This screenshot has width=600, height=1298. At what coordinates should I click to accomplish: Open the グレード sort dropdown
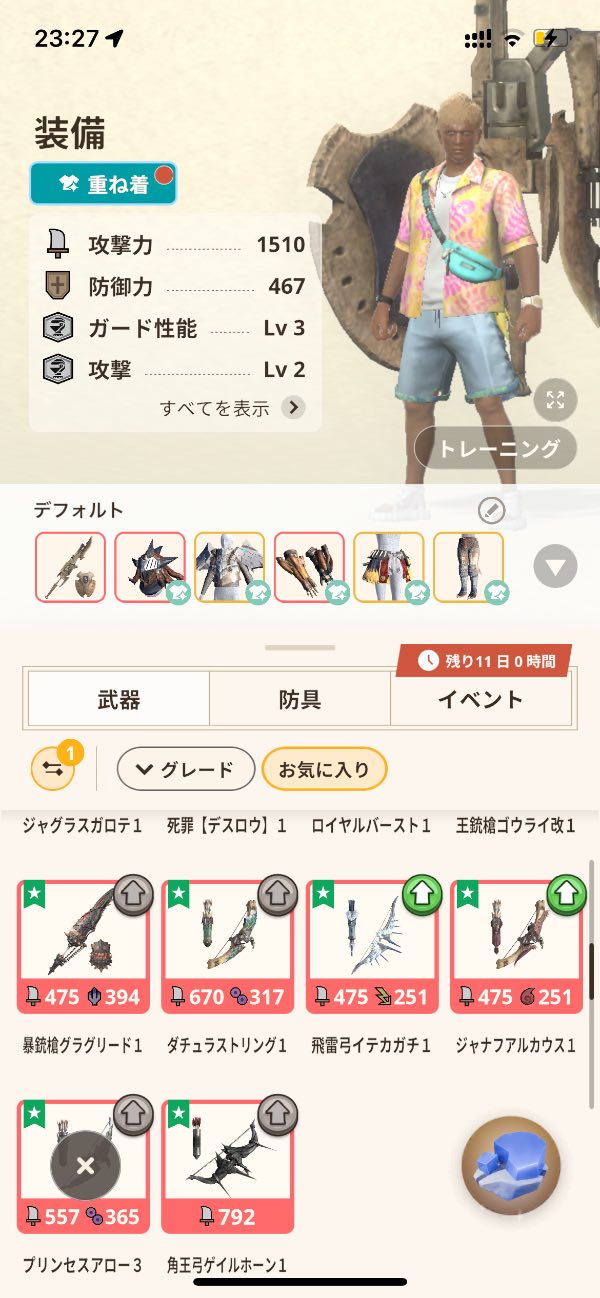(x=186, y=769)
